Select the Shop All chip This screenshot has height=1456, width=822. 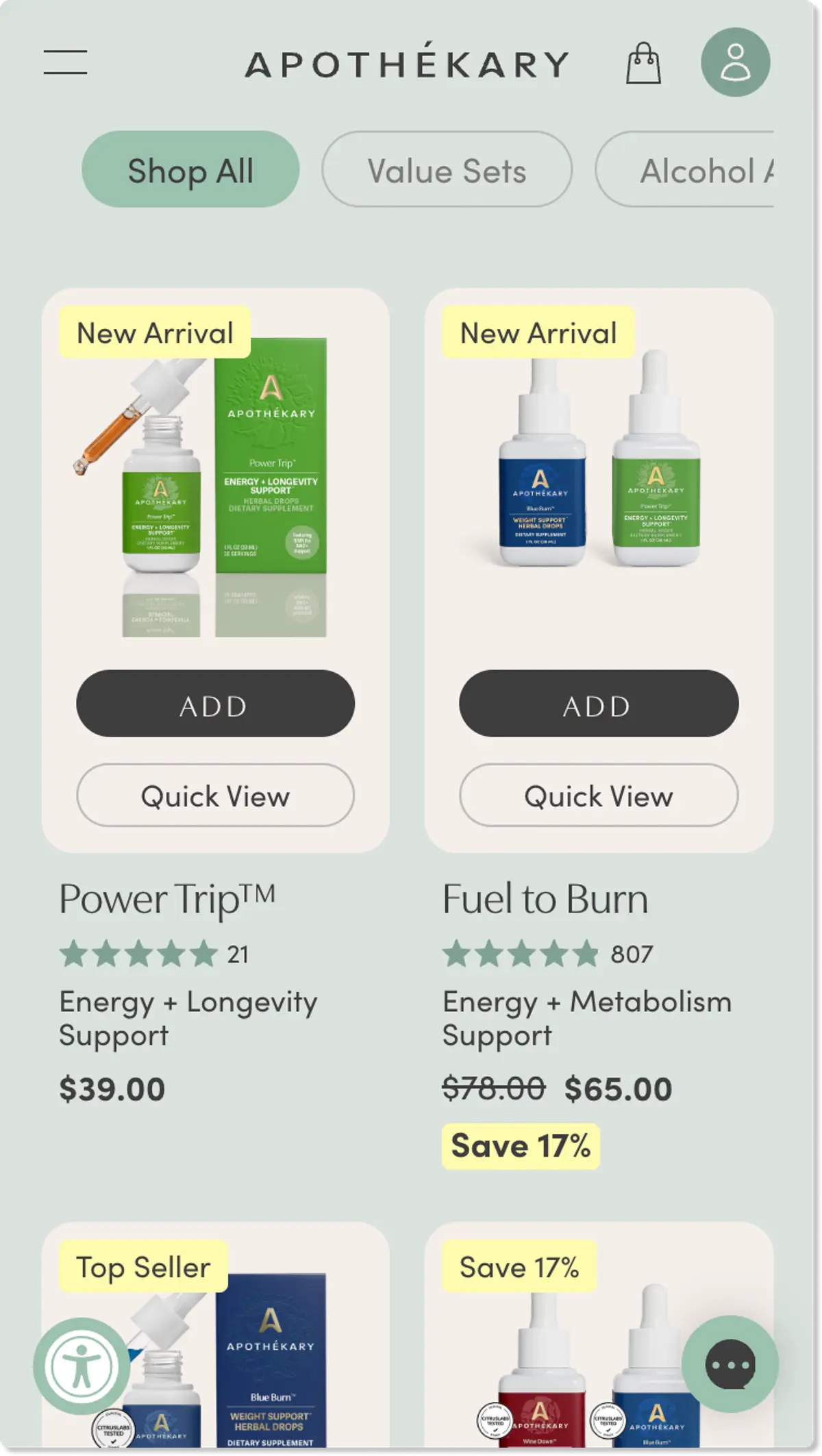pyautogui.click(x=190, y=169)
